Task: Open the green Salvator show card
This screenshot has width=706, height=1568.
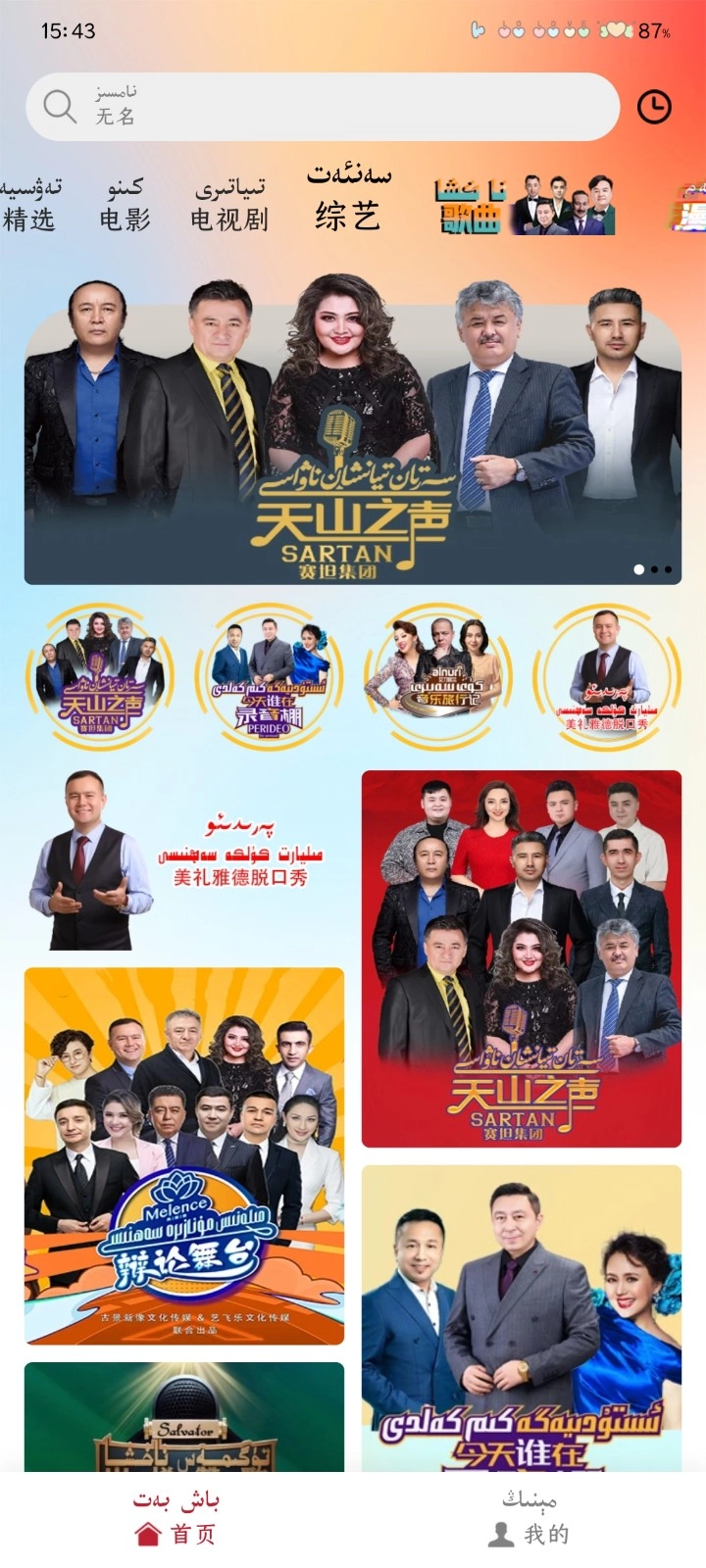Action: point(184,1417)
